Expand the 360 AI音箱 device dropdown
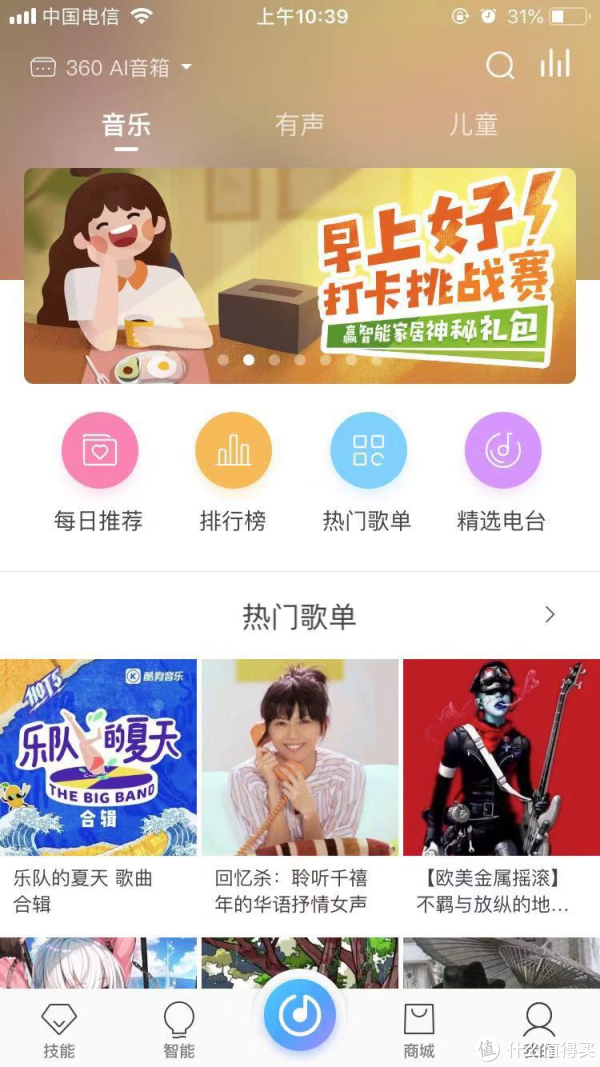This screenshot has height=1067, width=600. [x=111, y=68]
